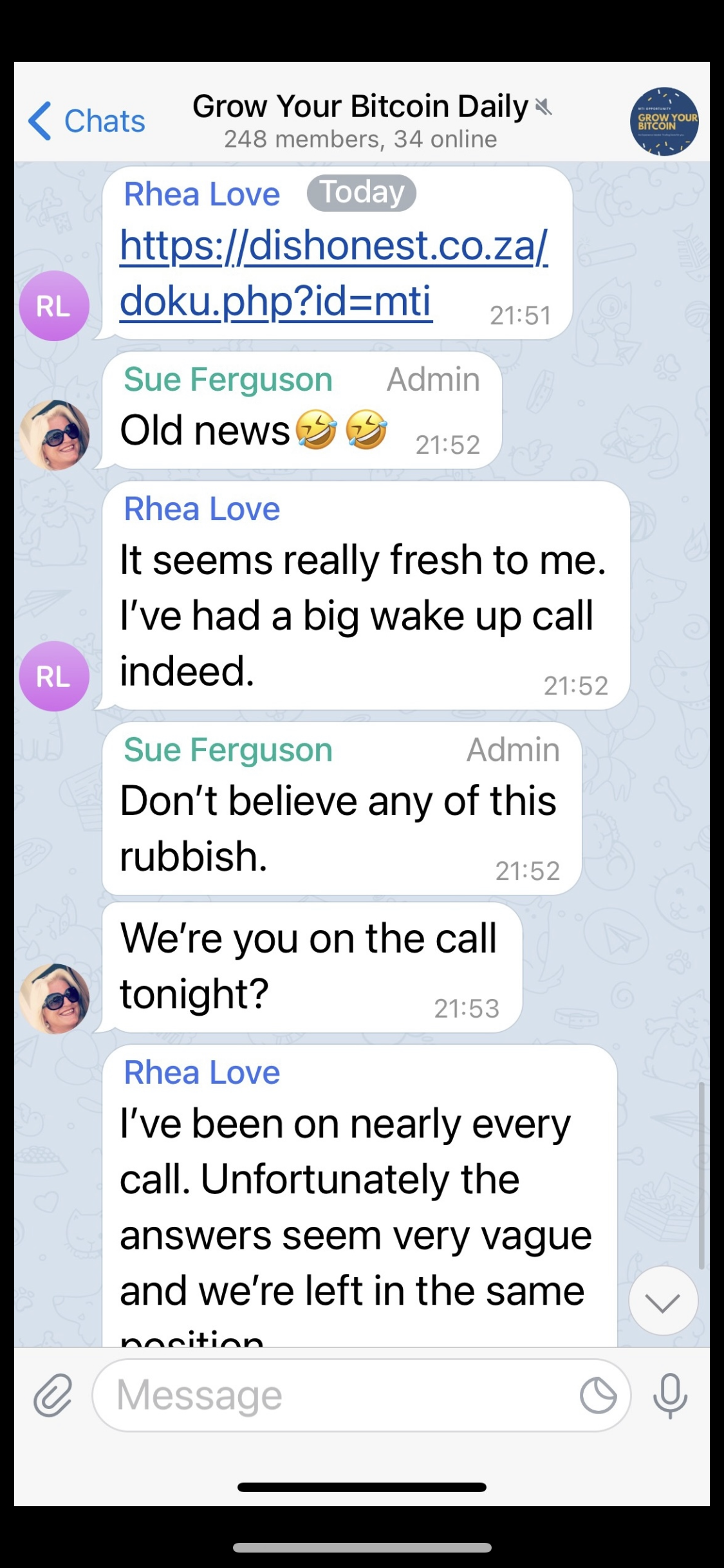Screen dimensions: 724x1568
Task: Open Grow Your Bitcoin Daily group info
Action: pyautogui.click(x=360, y=121)
